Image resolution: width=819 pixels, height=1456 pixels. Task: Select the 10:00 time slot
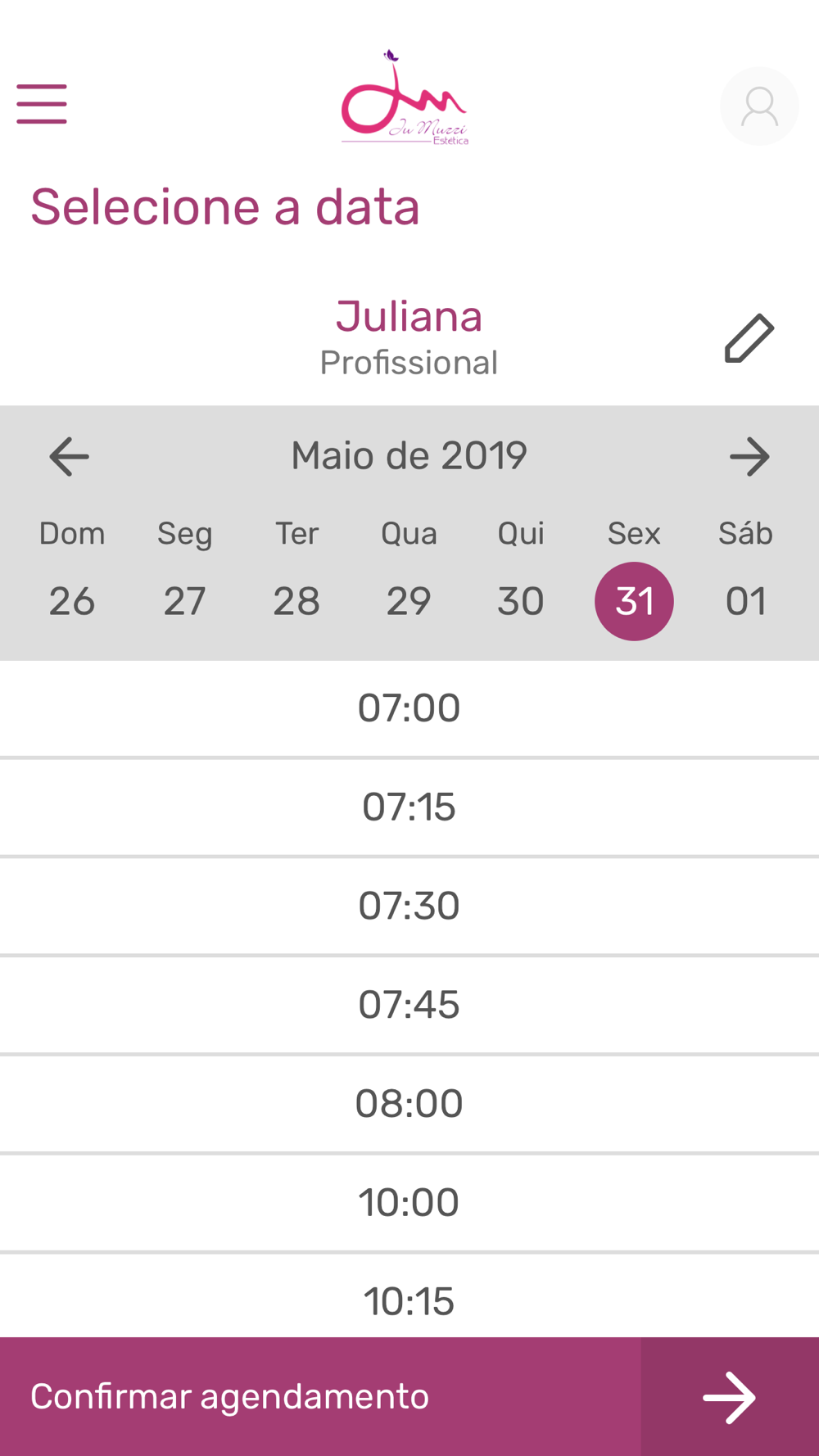(409, 1203)
